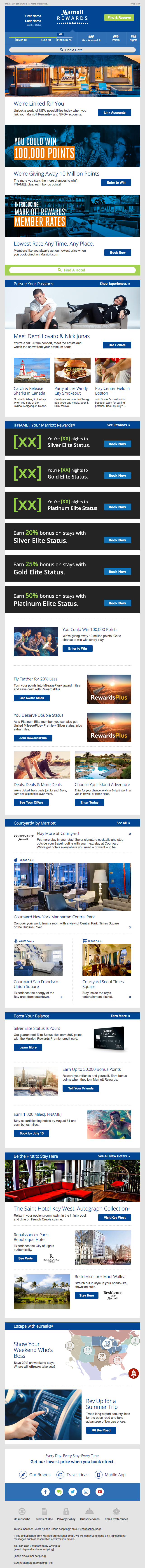Image resolution: width=145 pixels, height=1568 pixels.
Task: Select the Join RewardsPlus button
Action: [31, 738]
